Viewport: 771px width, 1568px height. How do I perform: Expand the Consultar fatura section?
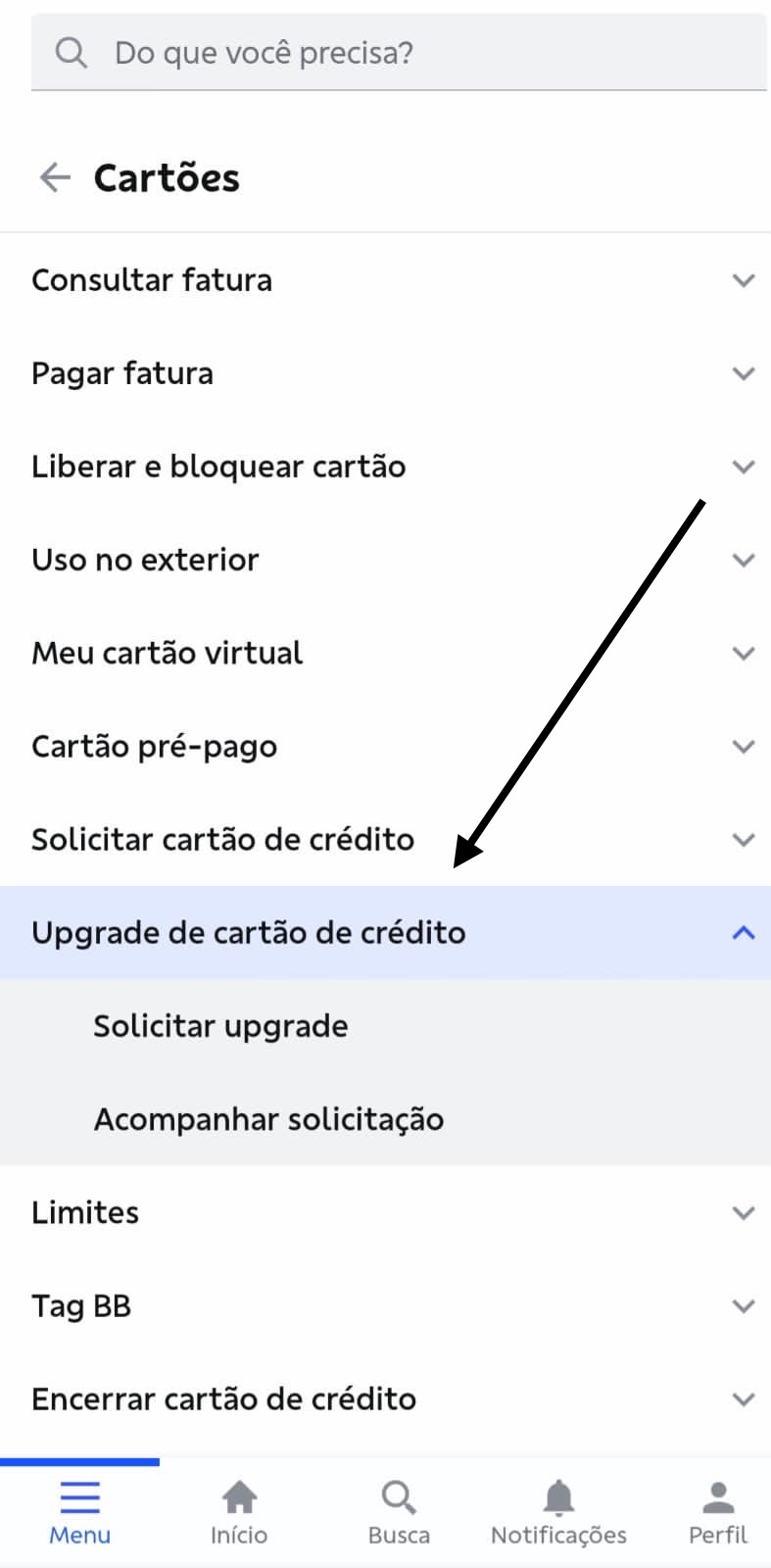[385, 280]
